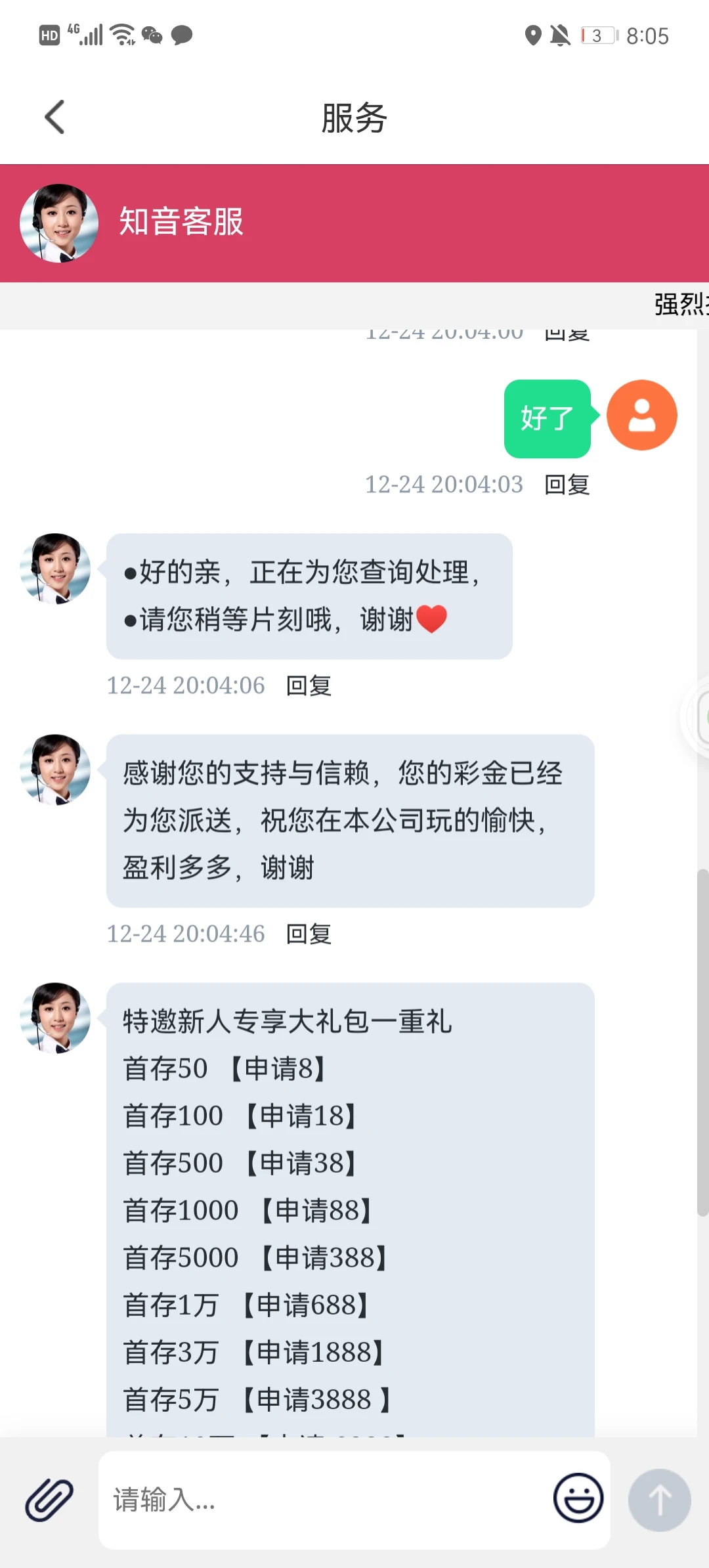The height and width of the screenshot is (1568, 709).
Task: Select the green 好了 chat bubble
Action: click(x=547, y=418)
